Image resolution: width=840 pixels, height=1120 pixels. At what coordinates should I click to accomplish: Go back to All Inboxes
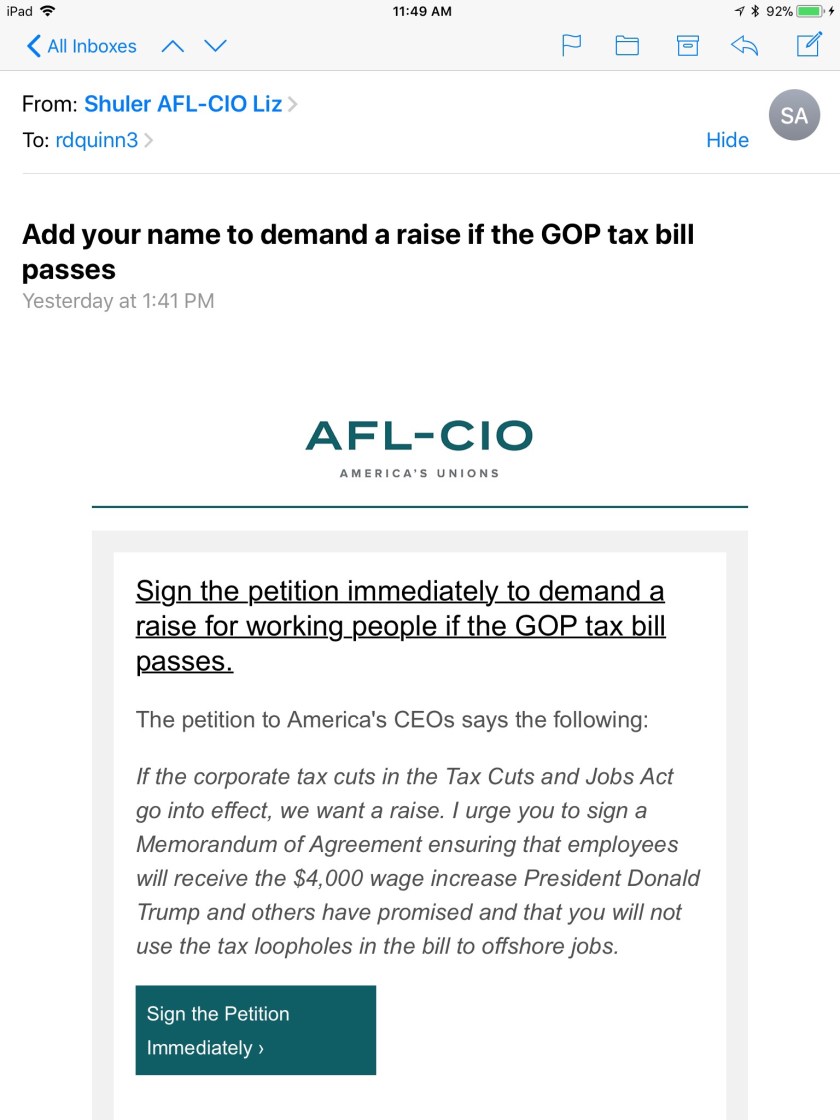82,46
